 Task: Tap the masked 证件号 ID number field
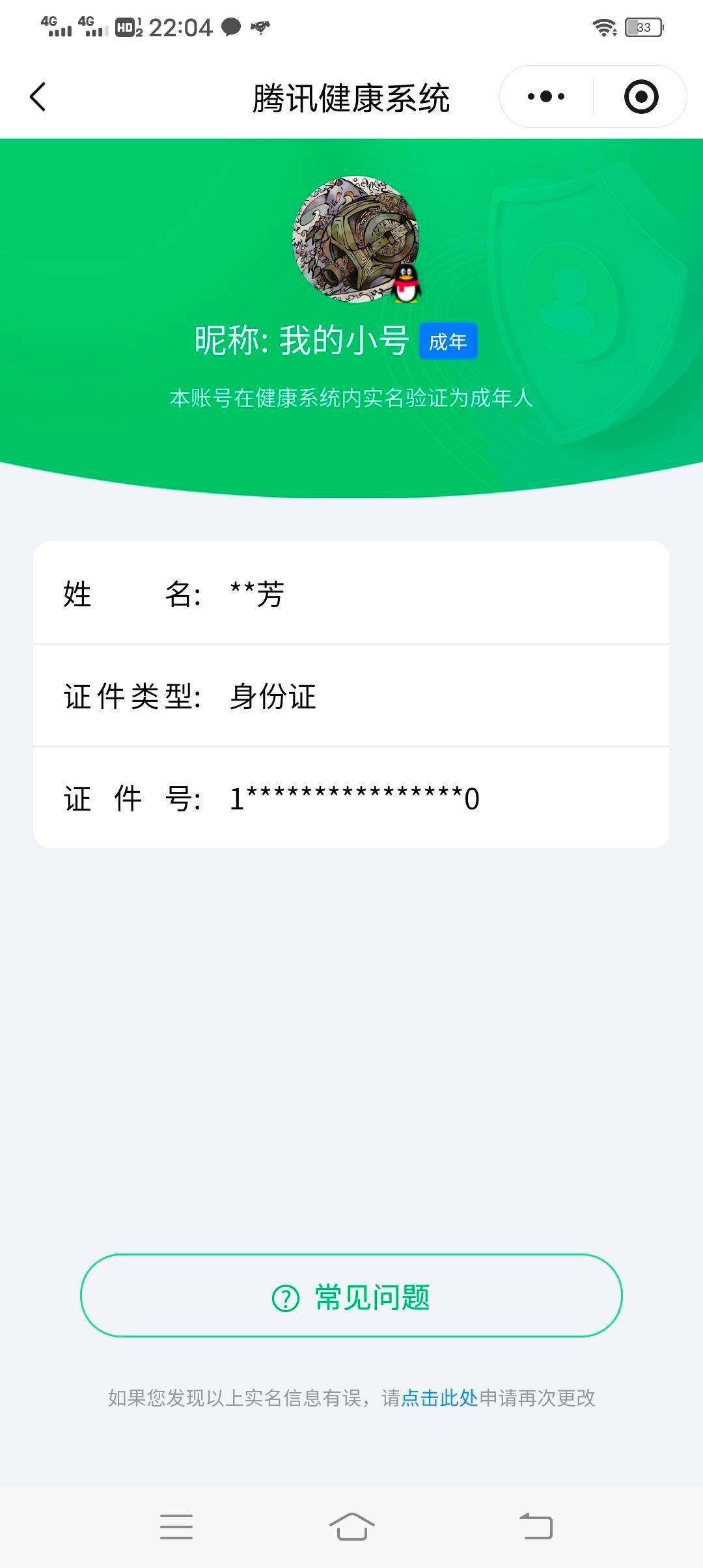point(351,800)
